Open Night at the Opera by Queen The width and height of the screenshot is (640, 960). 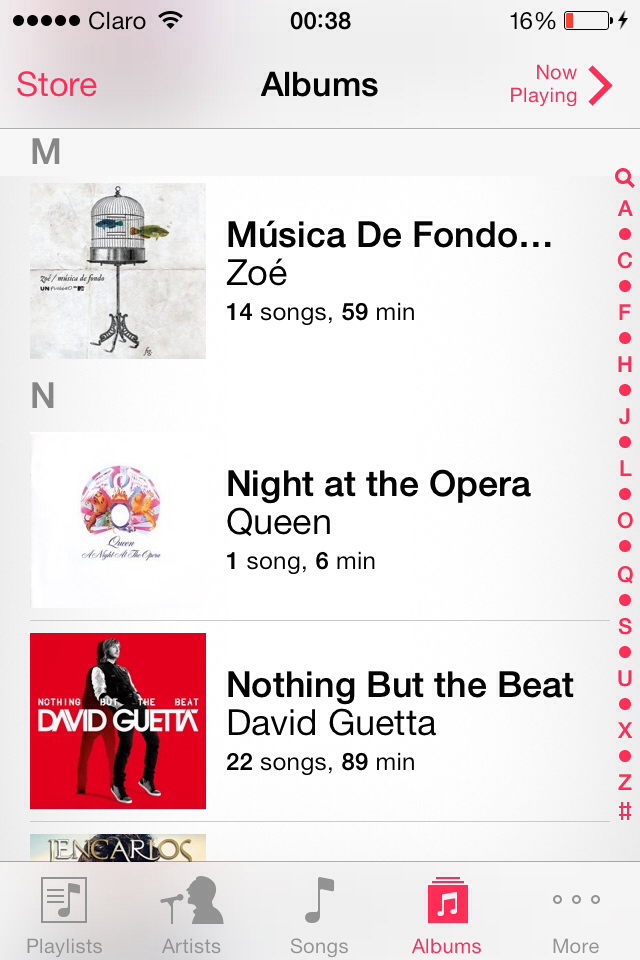320,520
